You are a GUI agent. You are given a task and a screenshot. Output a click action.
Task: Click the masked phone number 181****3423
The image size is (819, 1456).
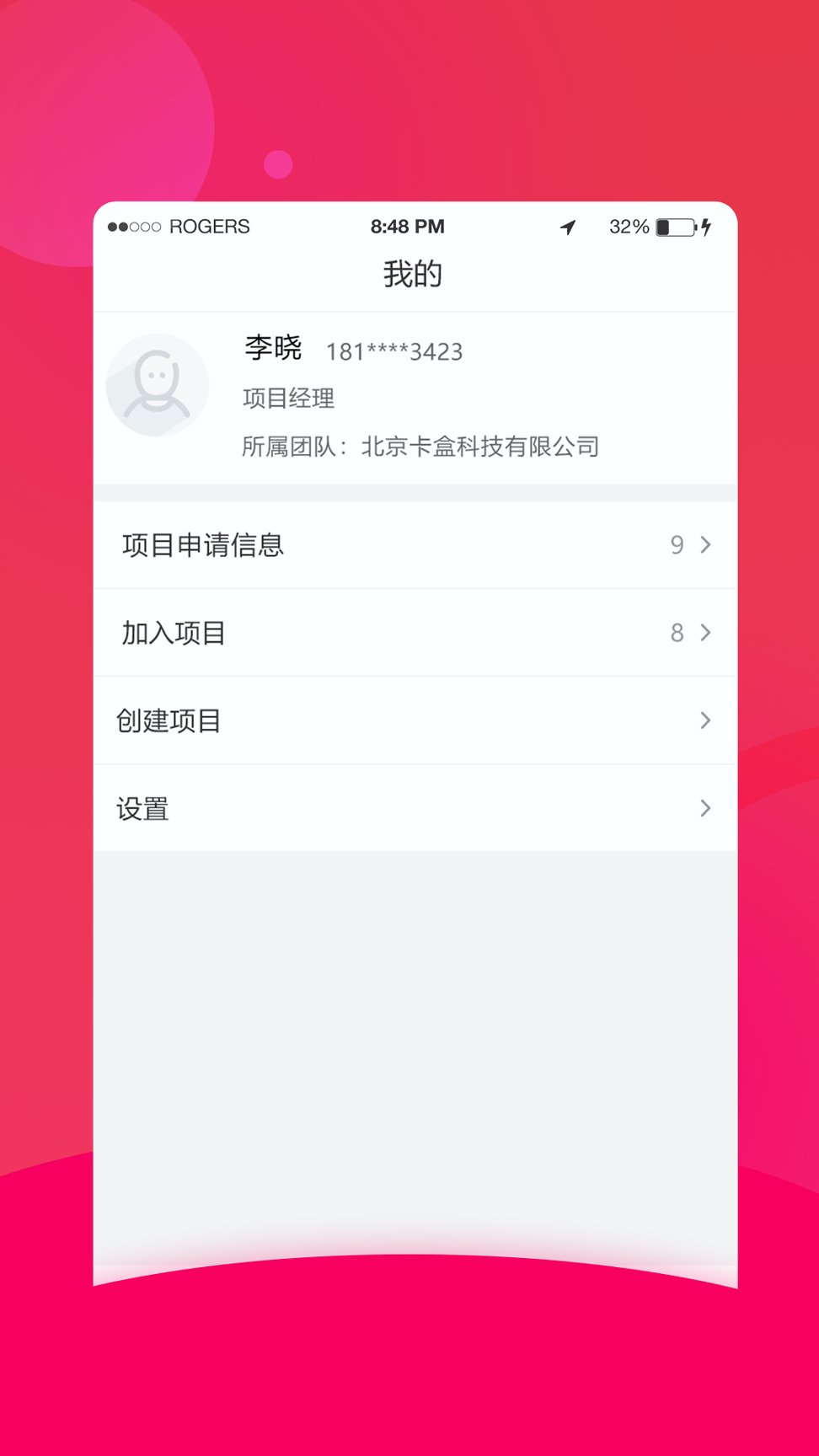[x=394, y=351]
